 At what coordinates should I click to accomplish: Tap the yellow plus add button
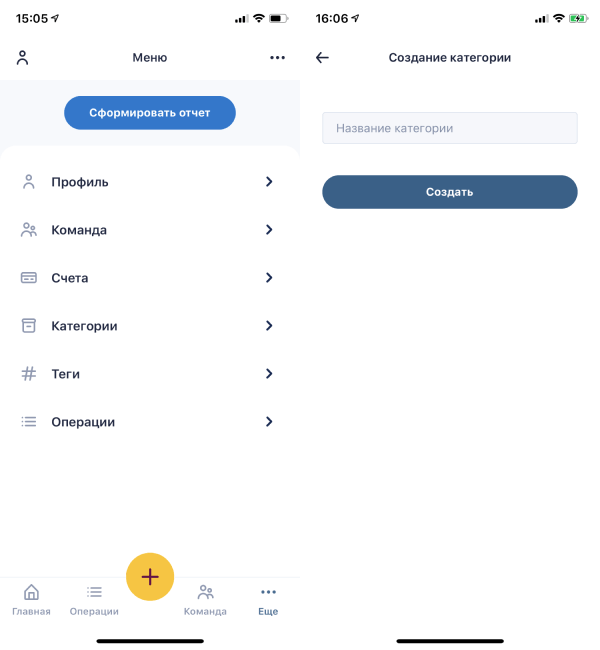click(x=150, y=577)
